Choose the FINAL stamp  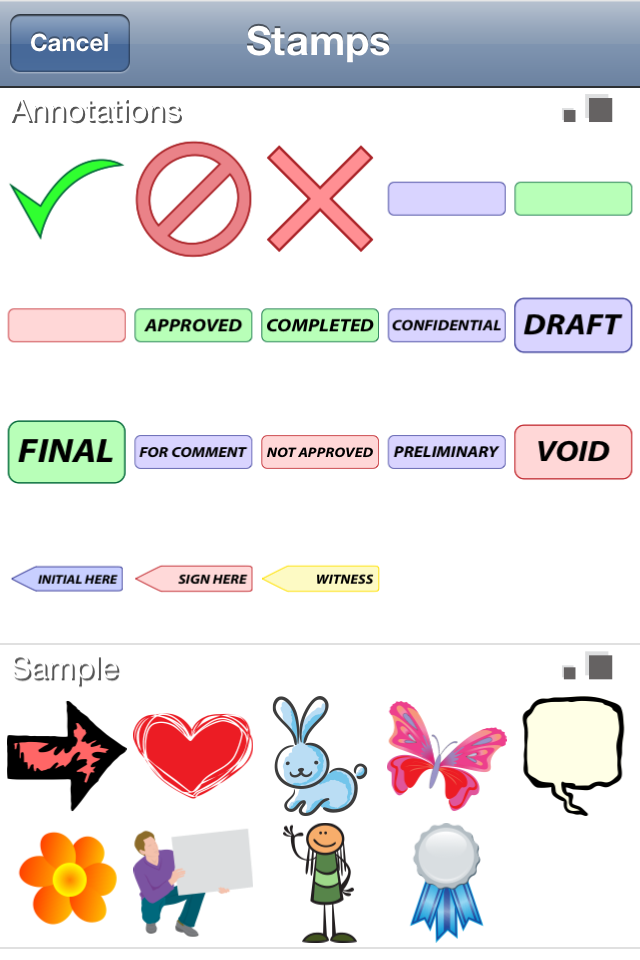(66, 452)
